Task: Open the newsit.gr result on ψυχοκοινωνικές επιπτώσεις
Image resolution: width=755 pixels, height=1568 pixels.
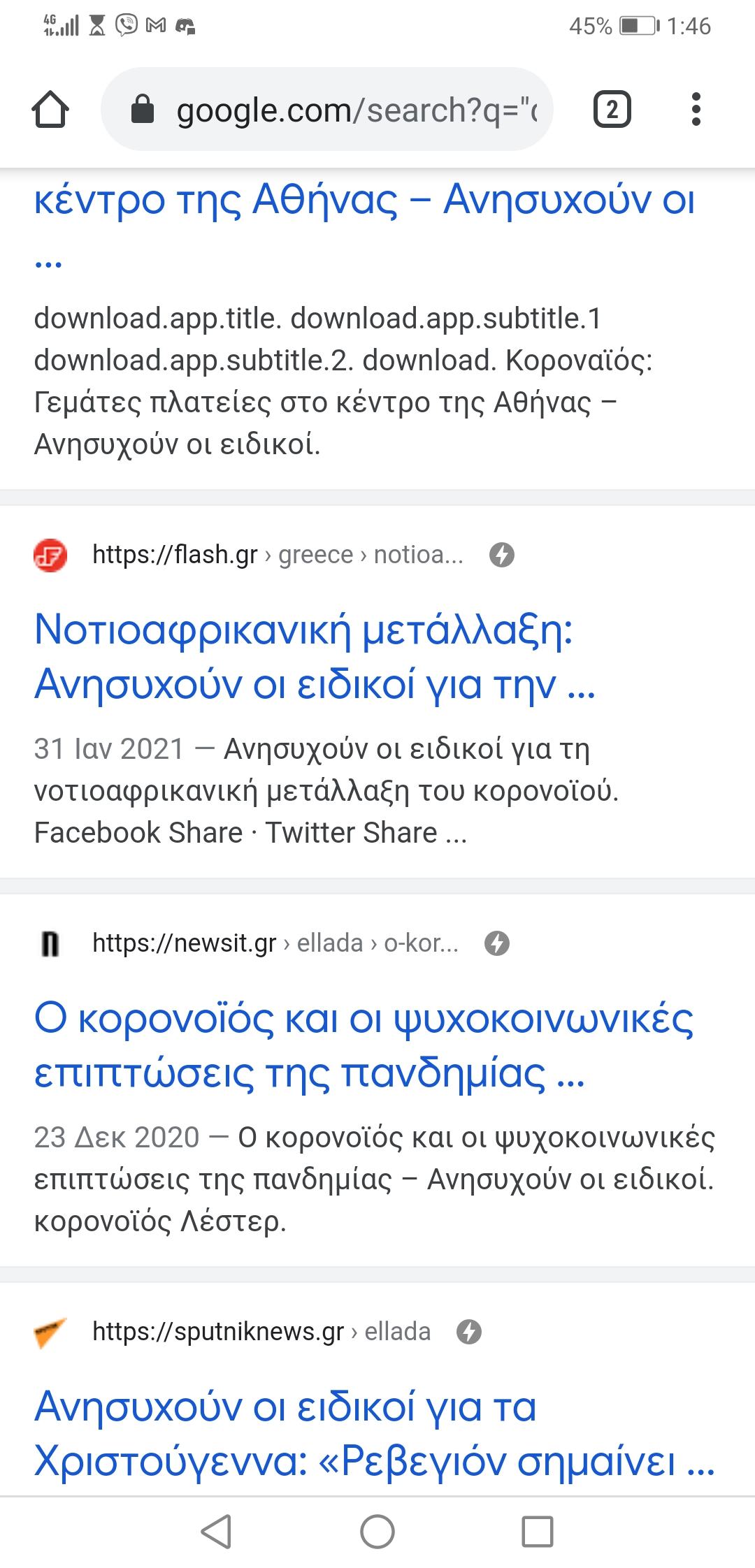Action: coord(364,1045)
